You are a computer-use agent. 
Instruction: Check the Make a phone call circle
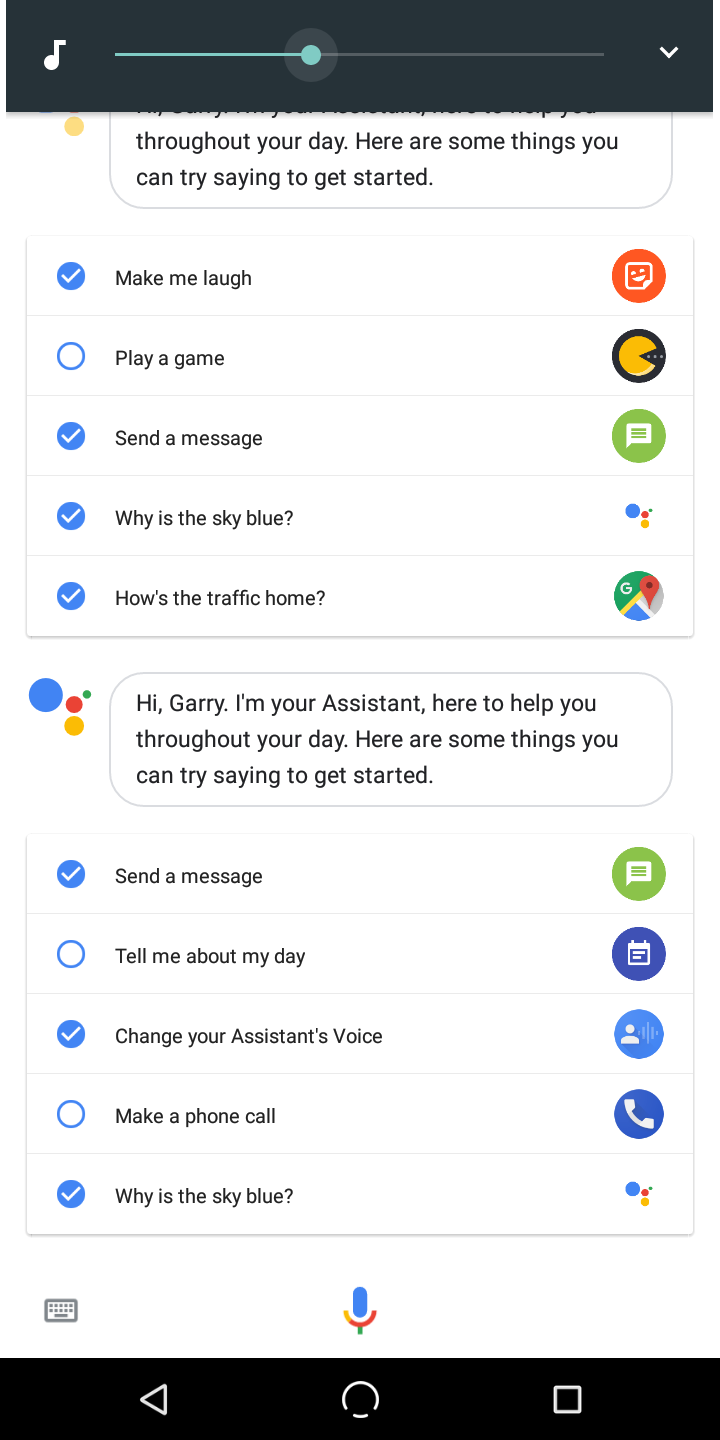click(71, 1114)
